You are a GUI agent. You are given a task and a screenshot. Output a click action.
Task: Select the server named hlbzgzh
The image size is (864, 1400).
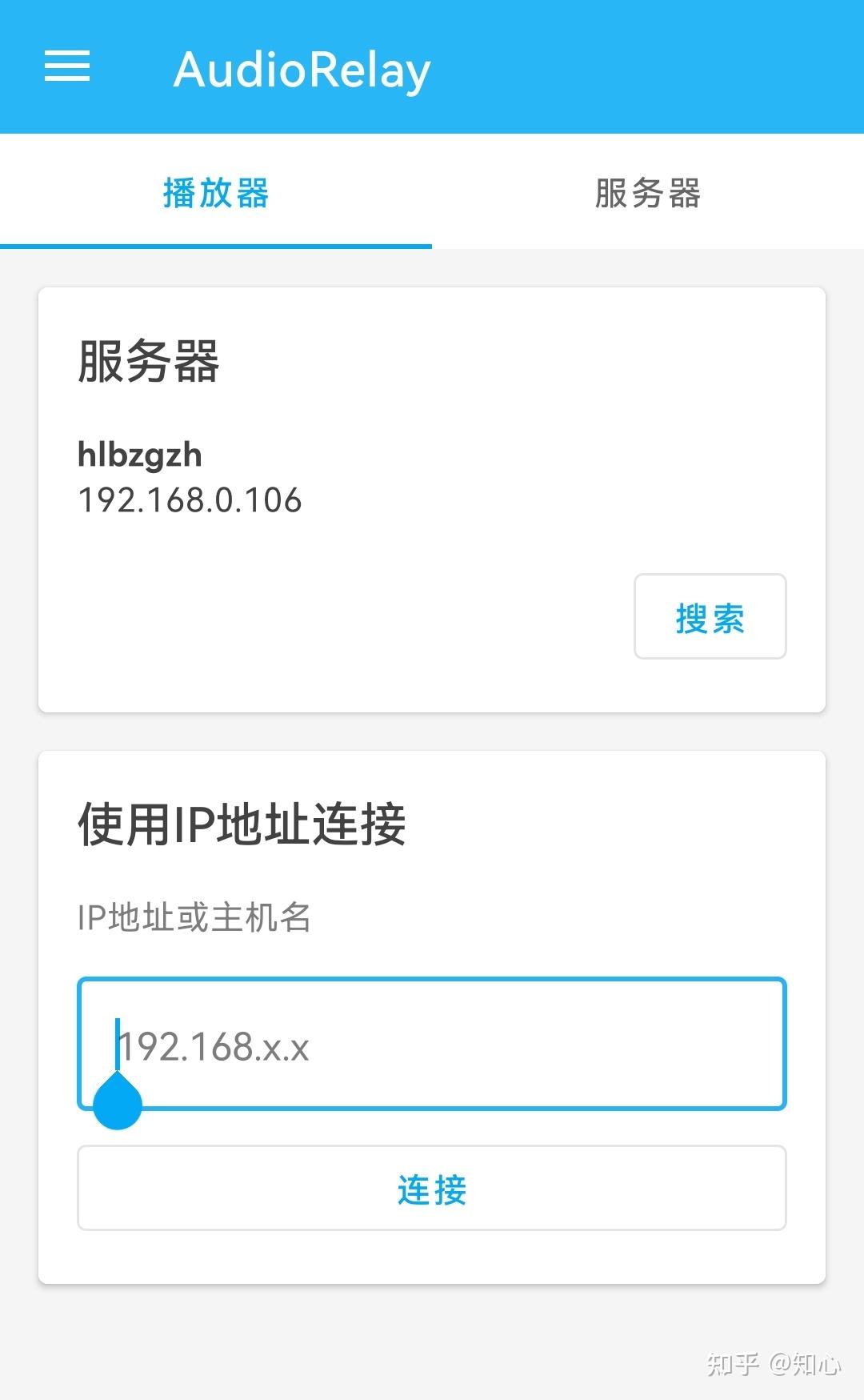(140, 455)
